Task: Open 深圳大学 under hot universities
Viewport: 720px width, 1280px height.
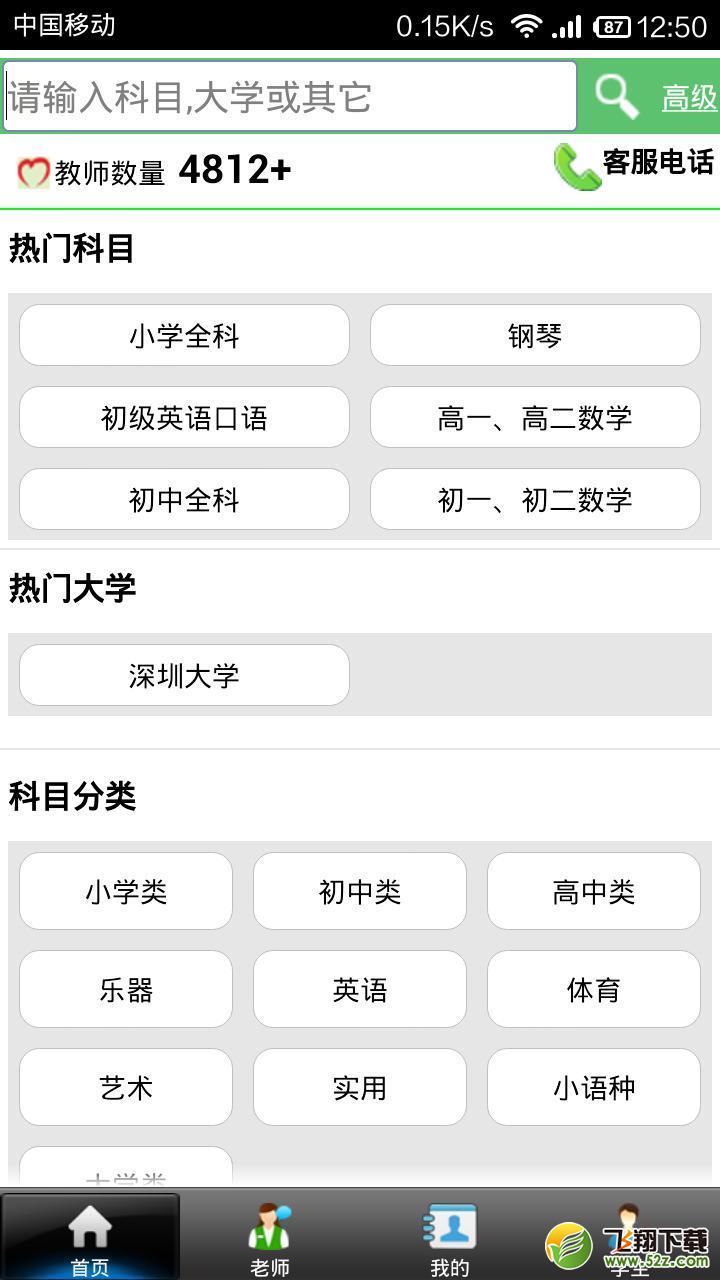Action: click(x=184, y=675)
